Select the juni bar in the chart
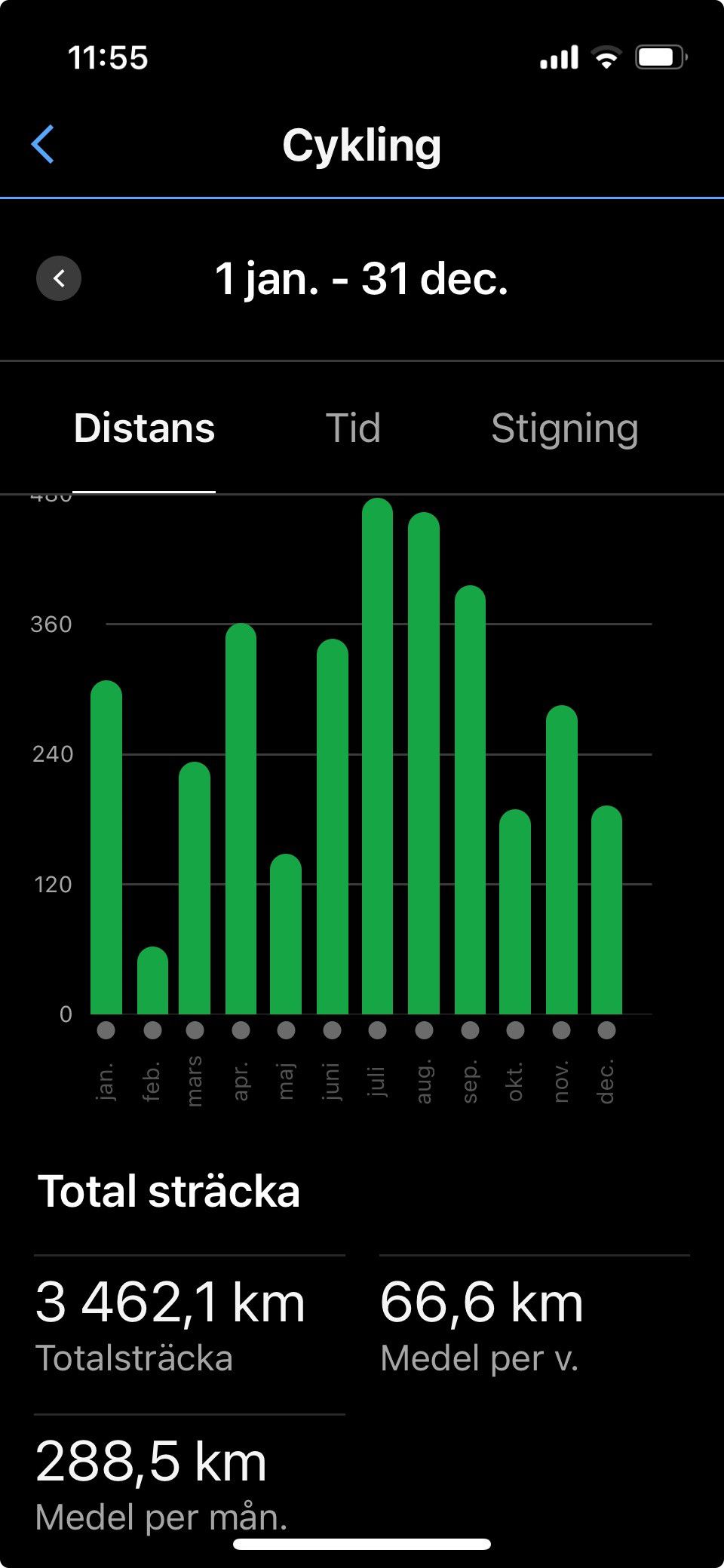Screen dimensions: 724x1568 332,827
